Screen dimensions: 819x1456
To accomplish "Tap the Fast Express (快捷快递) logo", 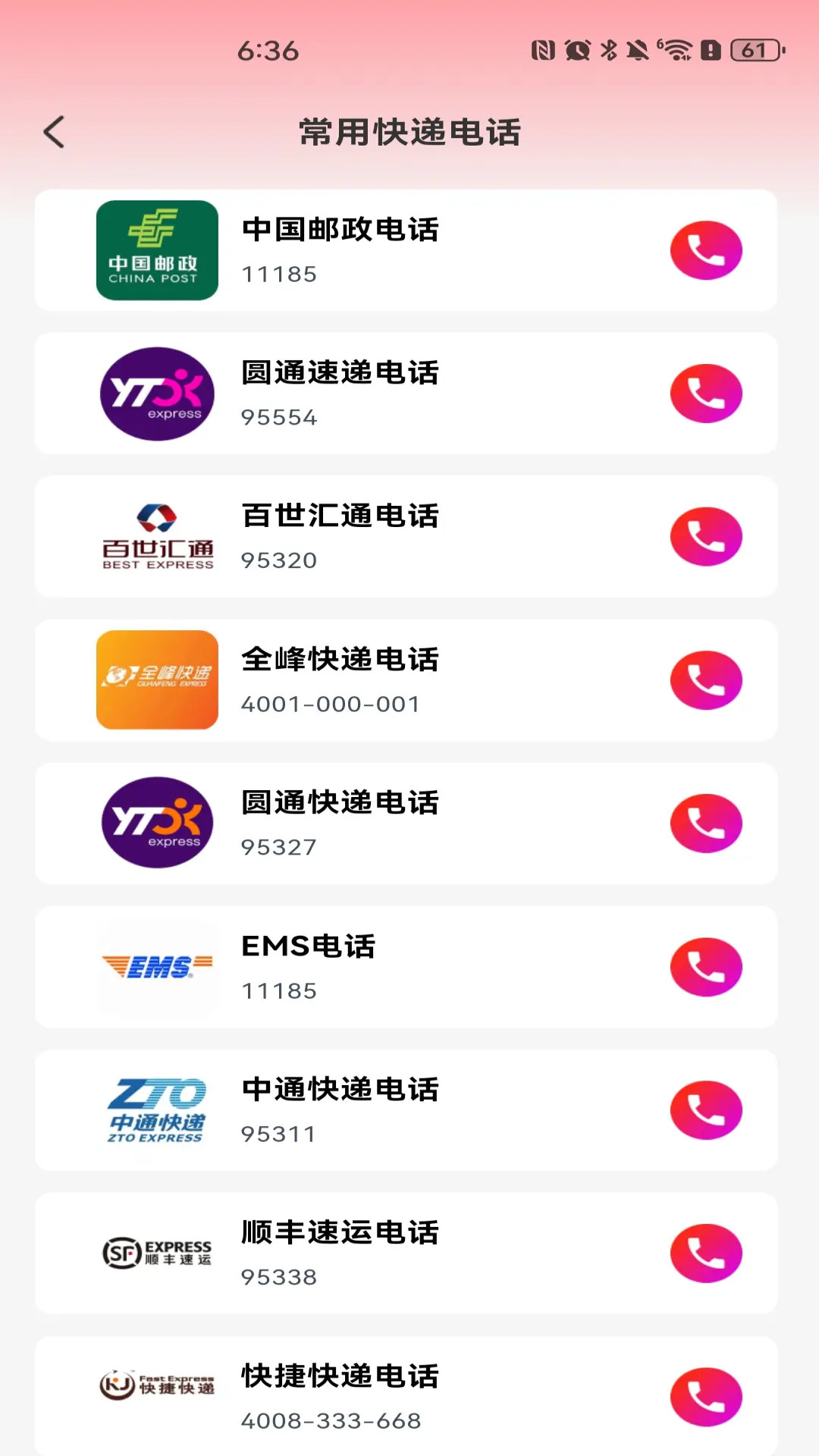I will (x=156, y=1395).
